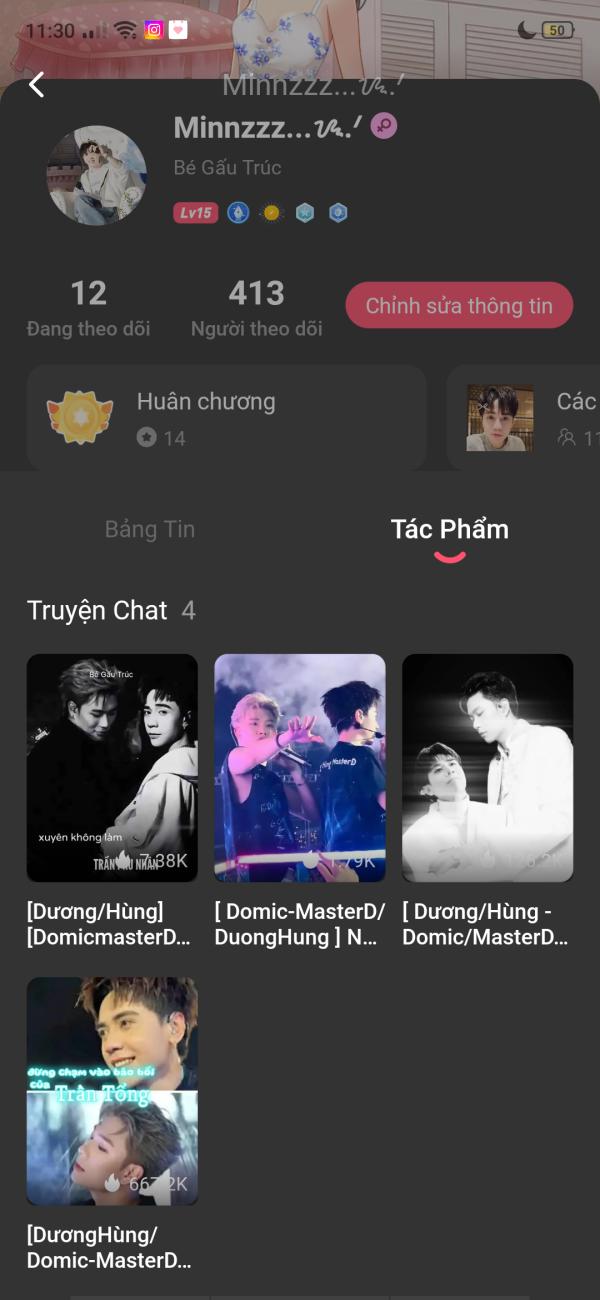Tap the profile avatar picture

tap(97, 175)
